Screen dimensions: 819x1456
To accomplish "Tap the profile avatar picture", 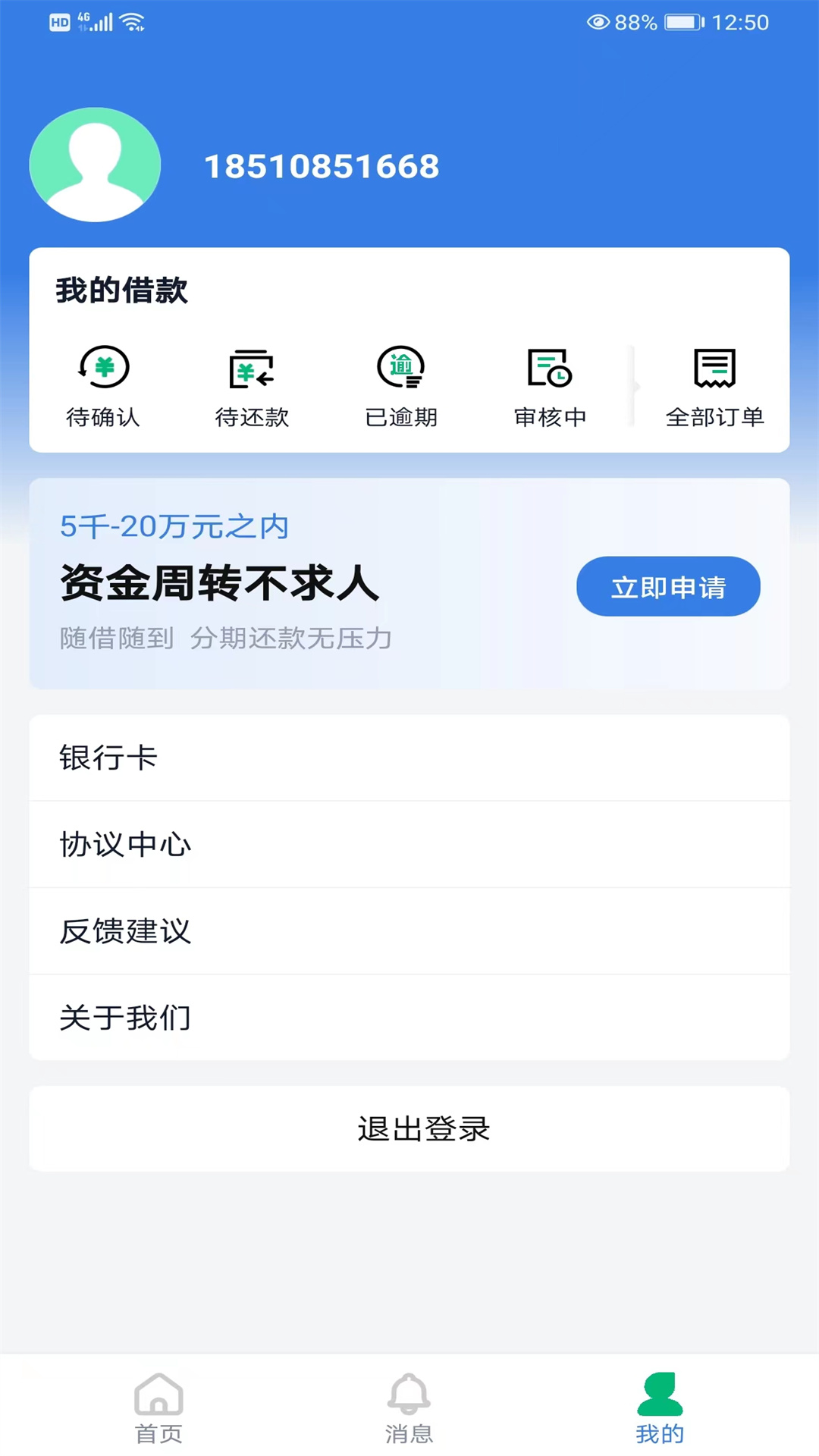I will (x=95, y=165).
